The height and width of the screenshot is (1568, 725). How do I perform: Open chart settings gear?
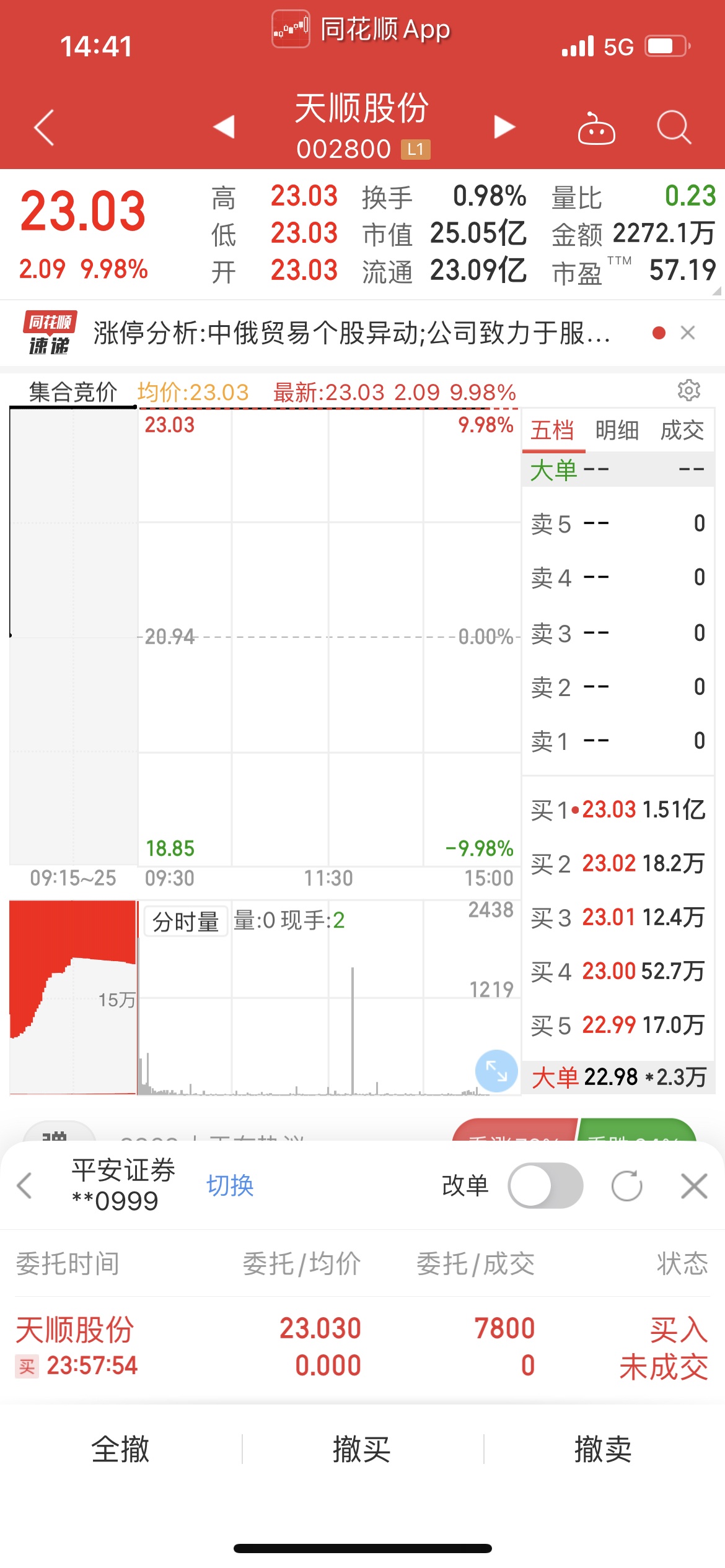(x=688, y=390)
